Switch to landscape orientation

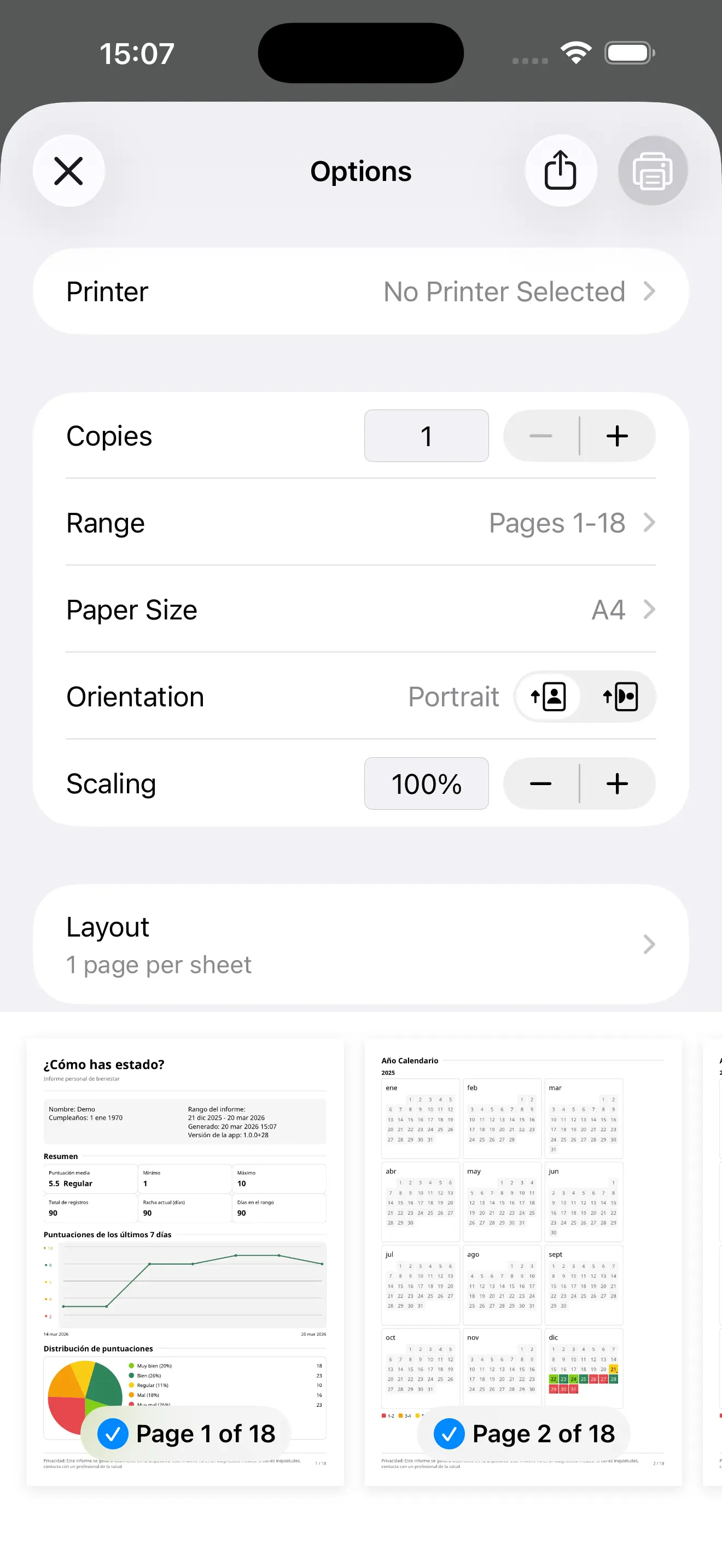(x=620, y=697)
